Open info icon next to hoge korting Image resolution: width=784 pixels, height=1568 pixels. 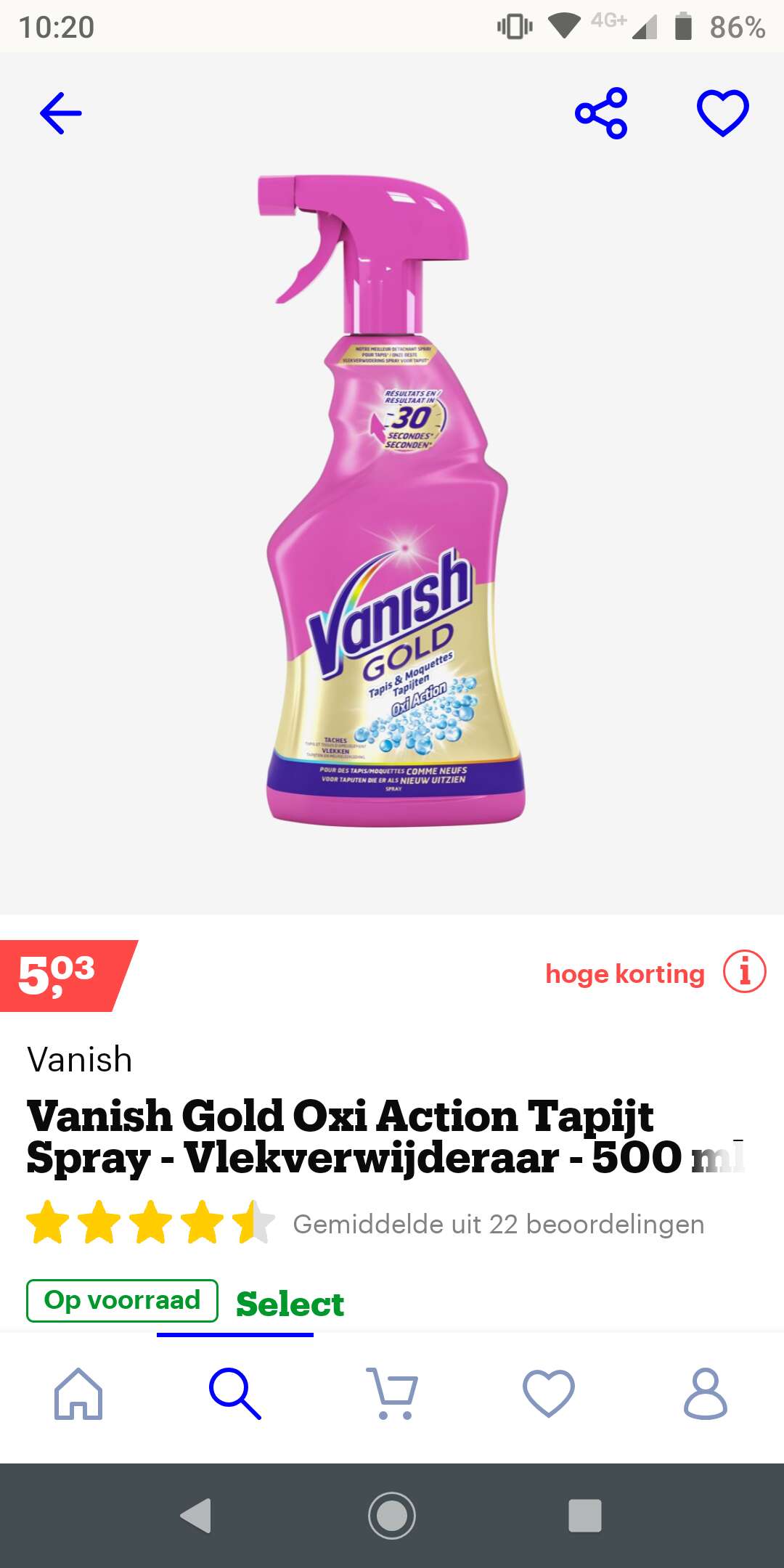point(745,971)
